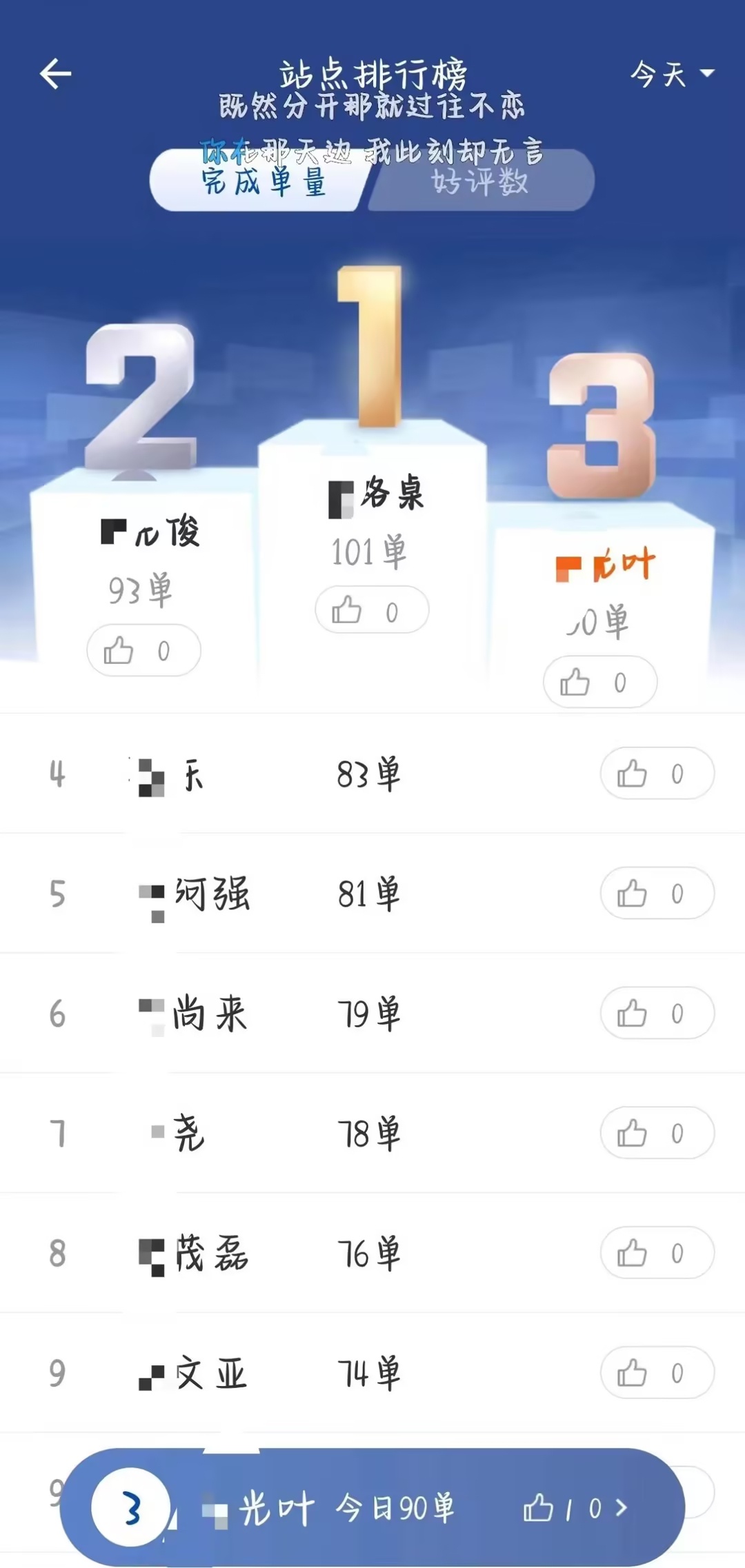Switch to the 好评数 tab
Screen dimensions: 745x1568
pyautogui.click(x=480, y=182)
